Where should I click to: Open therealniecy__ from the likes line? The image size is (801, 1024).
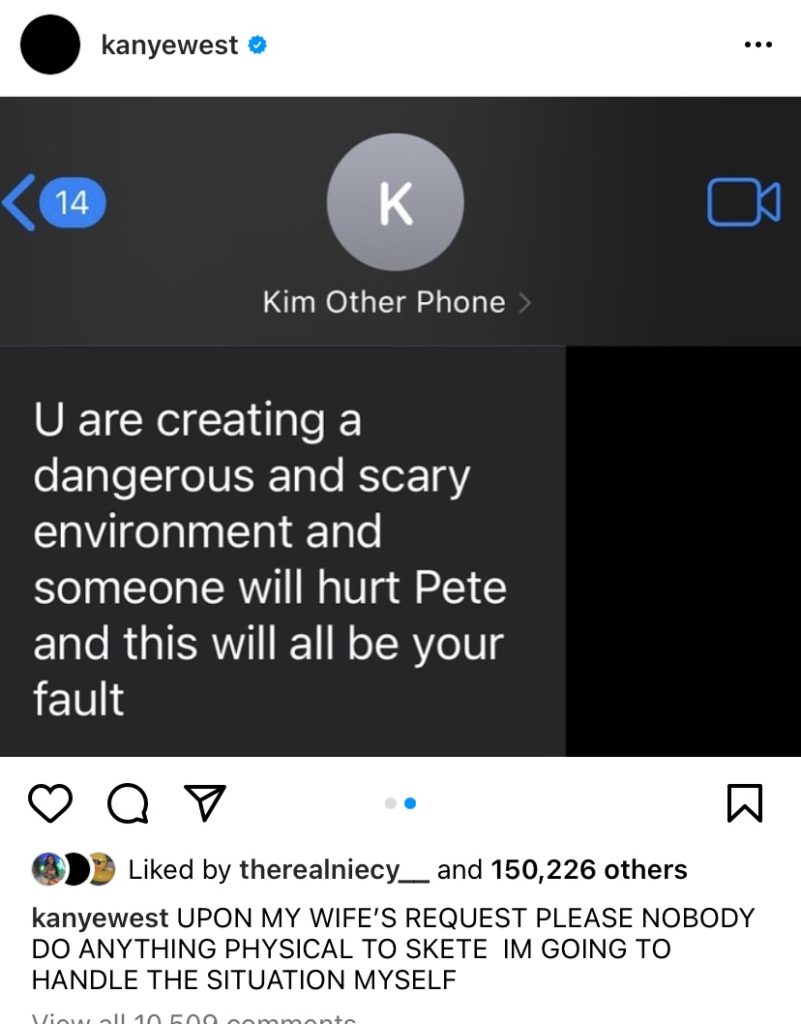[334, 870]
